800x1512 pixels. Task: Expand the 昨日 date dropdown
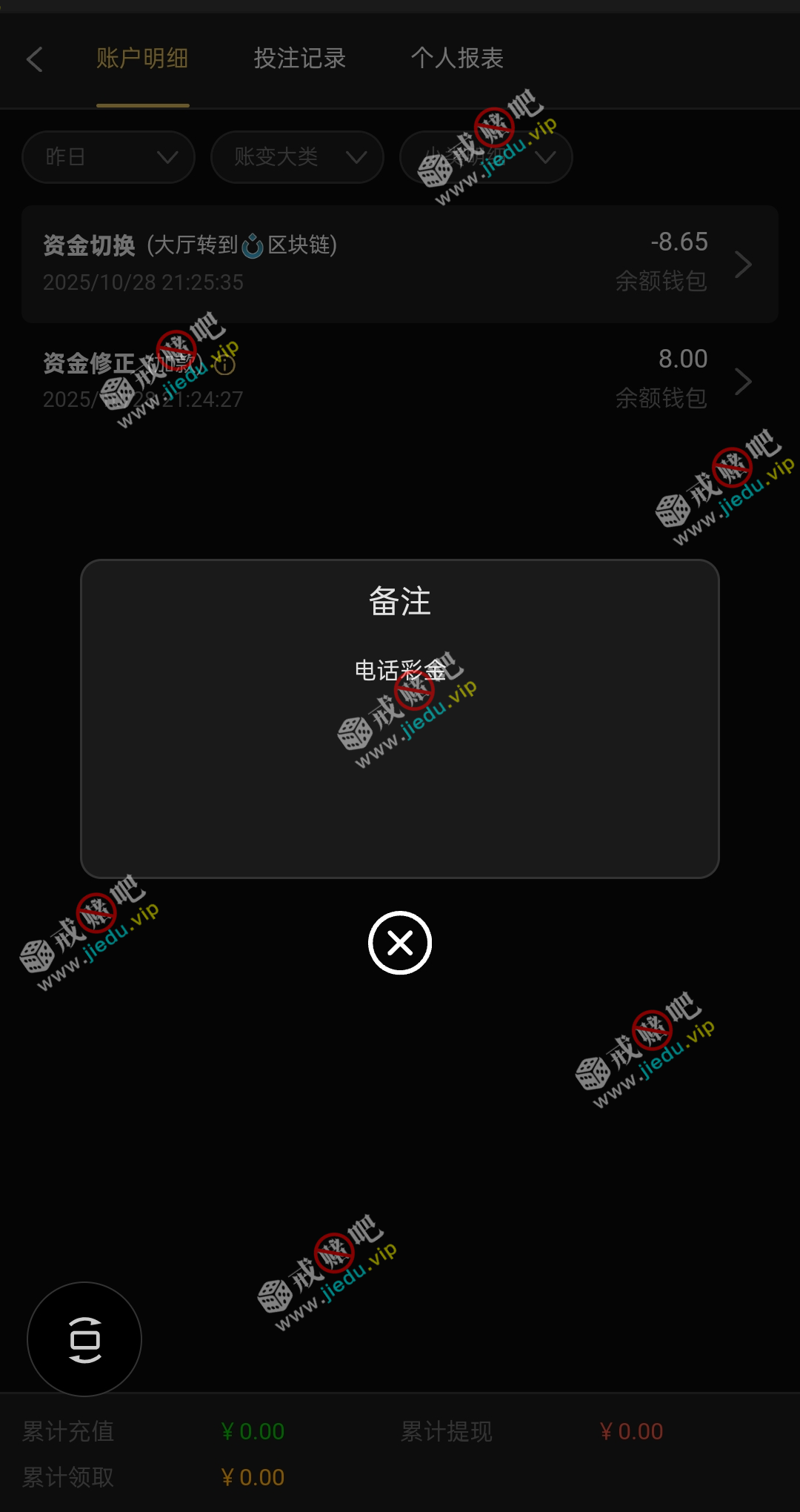coord(109,157)
